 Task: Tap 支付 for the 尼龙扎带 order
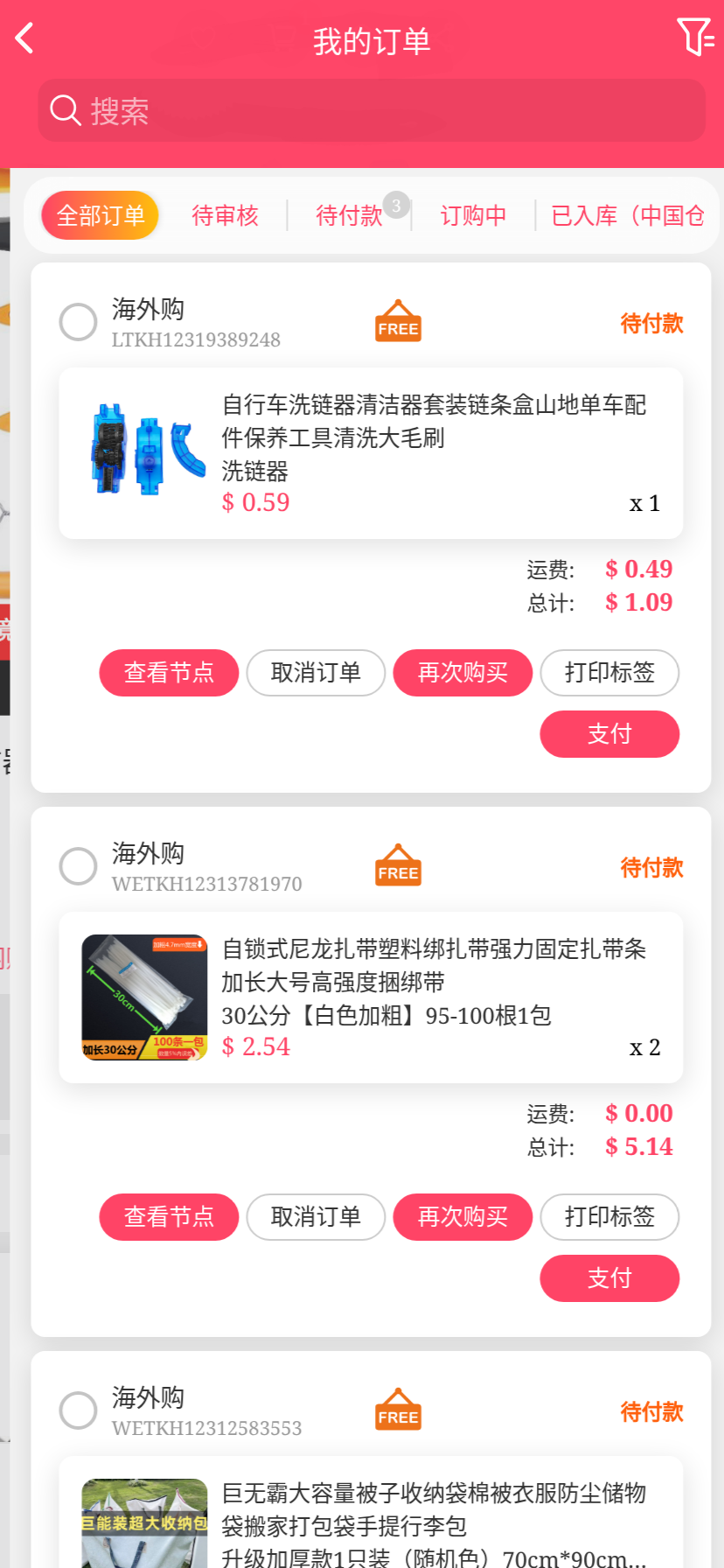[609, 1278]
